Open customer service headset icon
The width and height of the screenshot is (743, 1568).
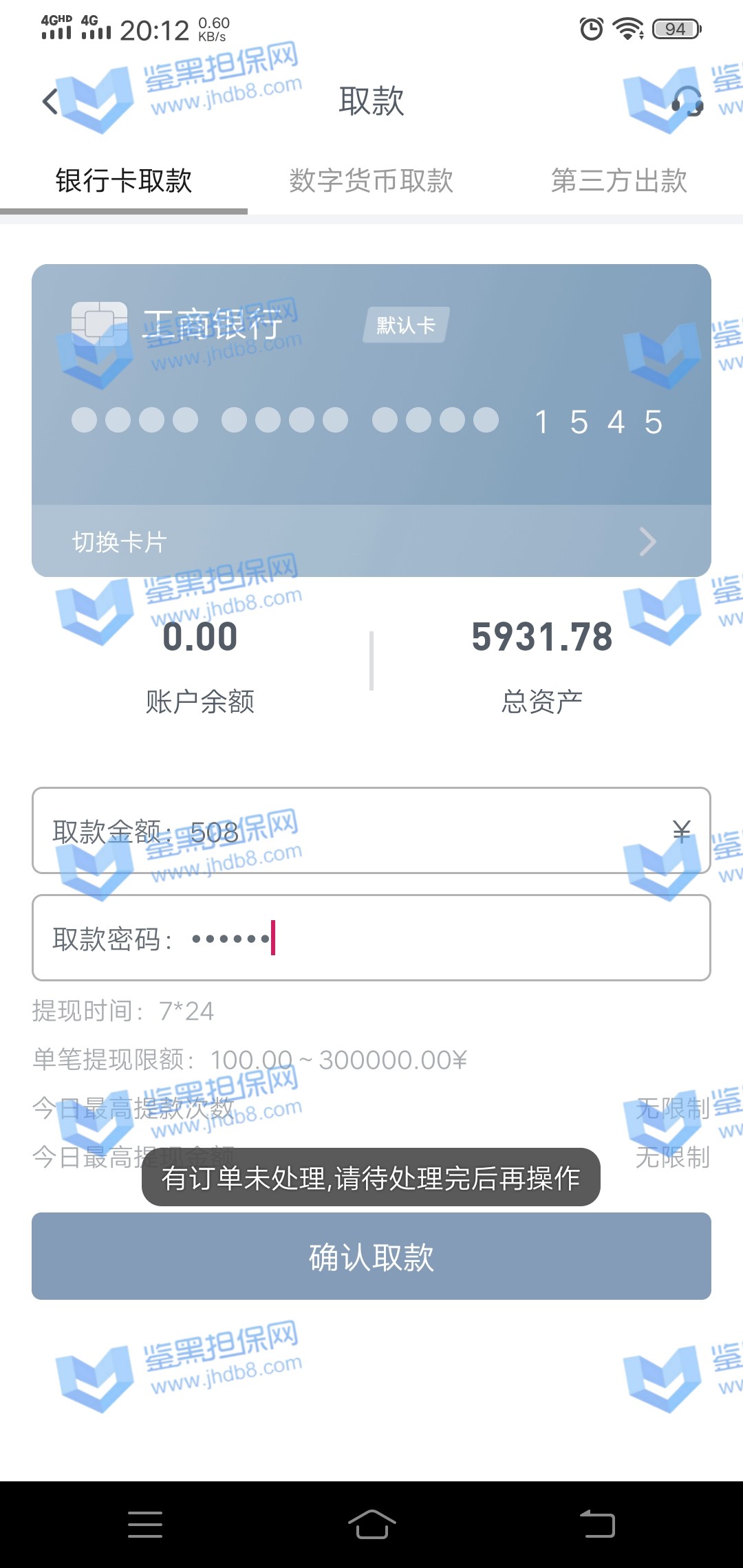(x=687, y=102)
